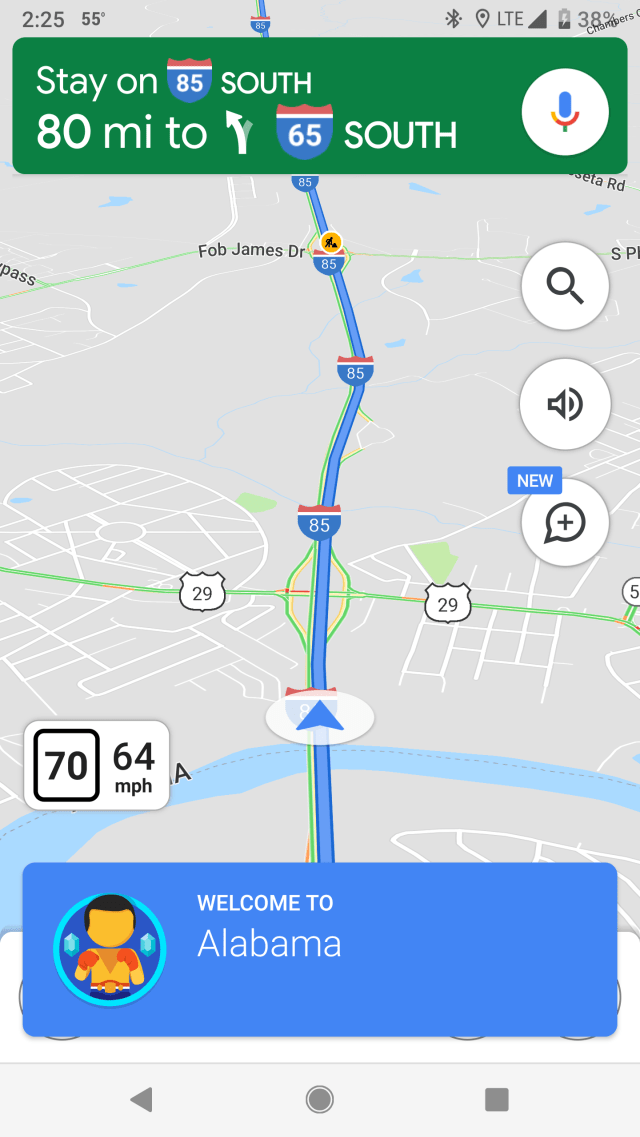640x1137 pixels.
Task: Tap the Welcome to Alabama card
Action: [x=320, y=948]
